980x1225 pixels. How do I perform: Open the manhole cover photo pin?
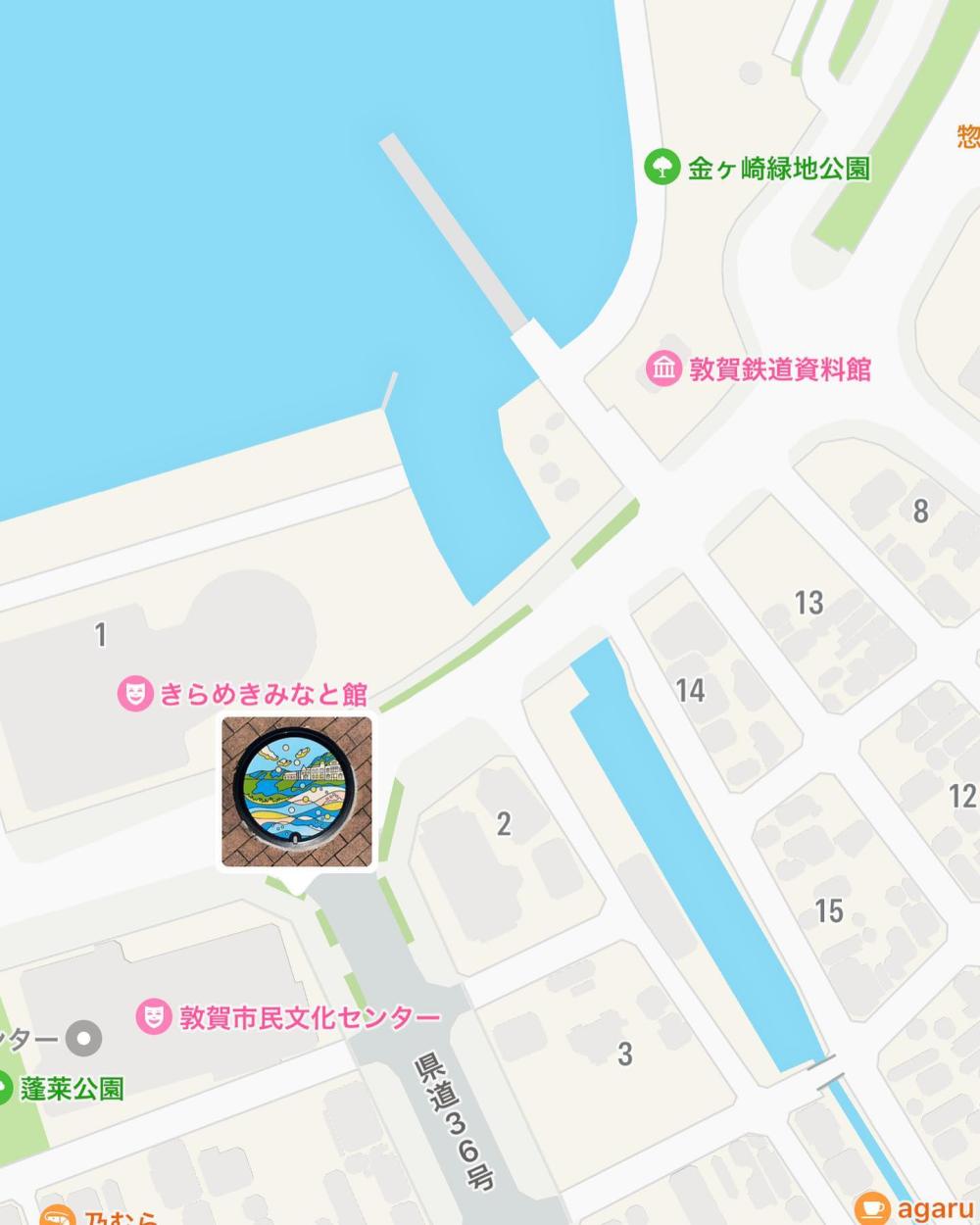pyautogui.click(x=297, y=792)
